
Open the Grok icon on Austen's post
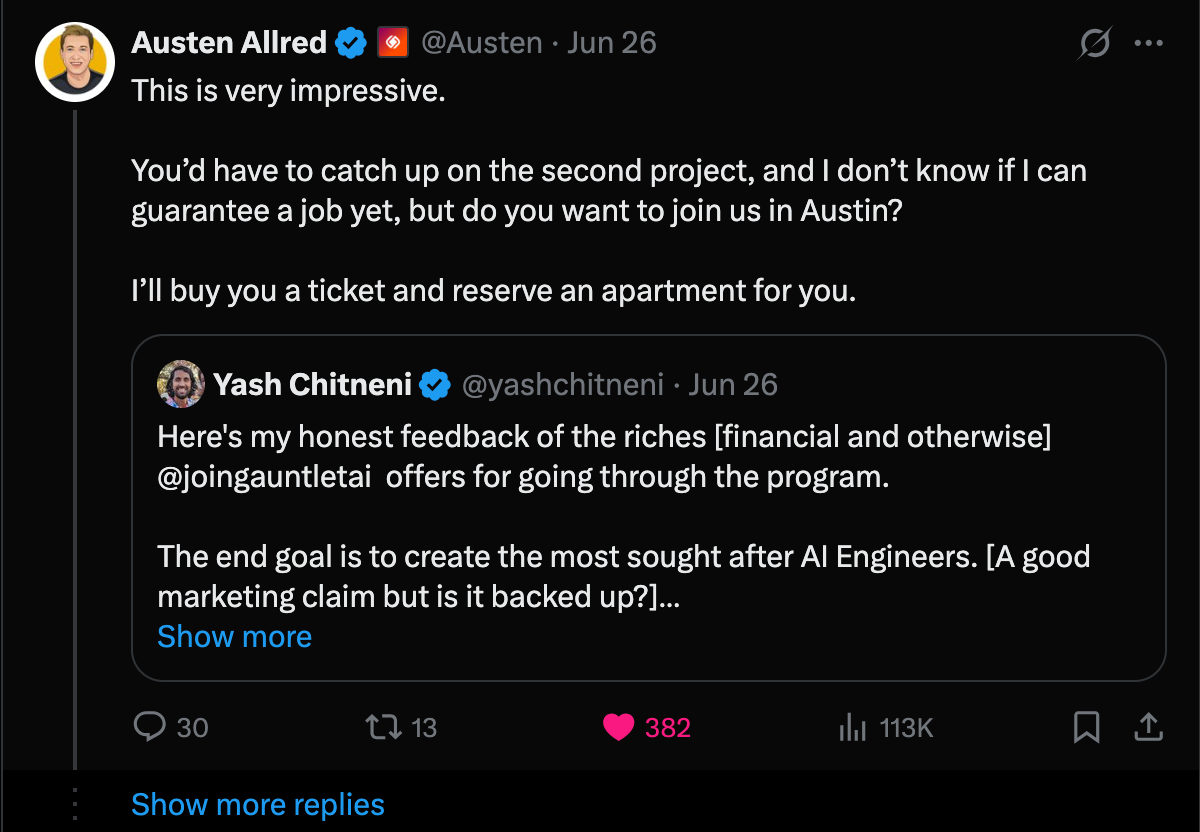(1095, 43)
